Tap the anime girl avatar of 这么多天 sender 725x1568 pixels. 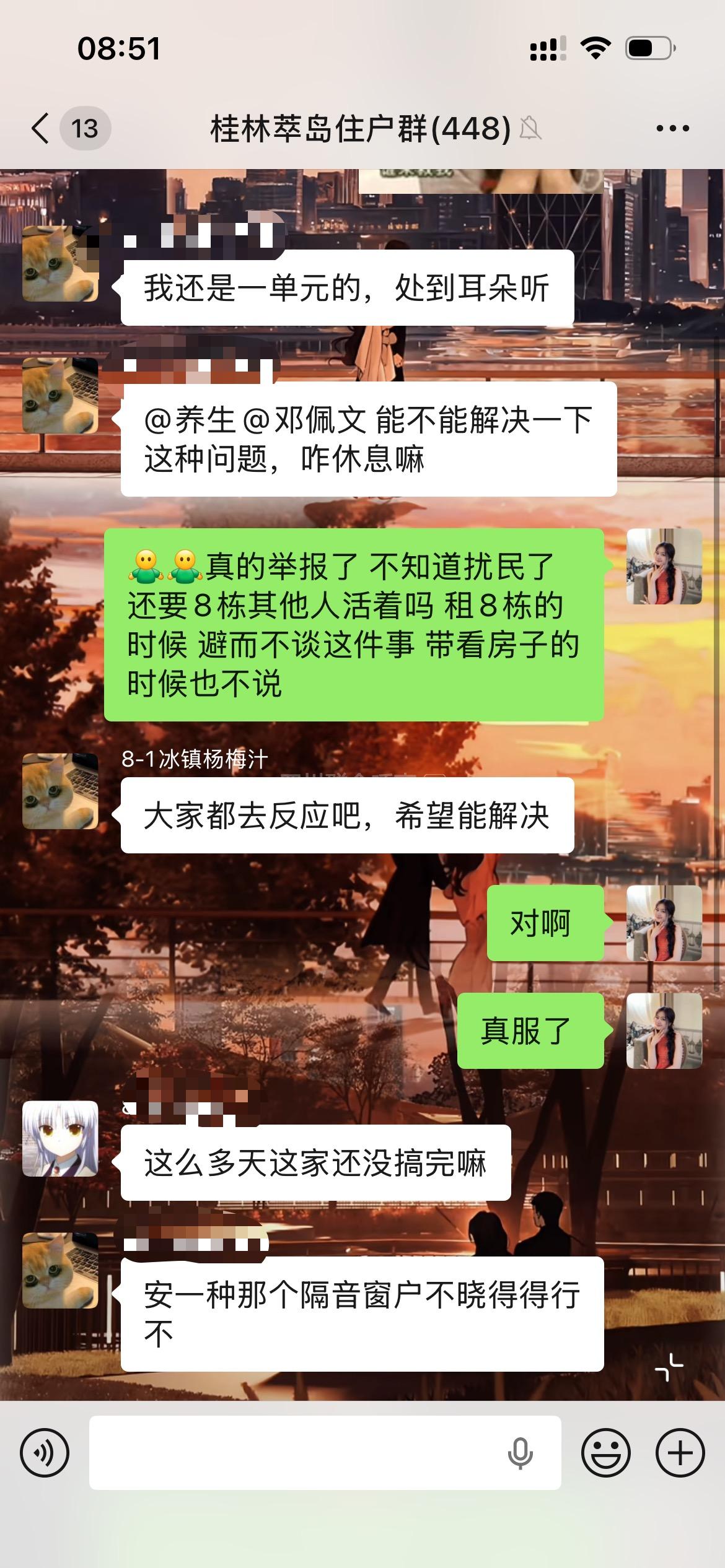coord(60,1138)
